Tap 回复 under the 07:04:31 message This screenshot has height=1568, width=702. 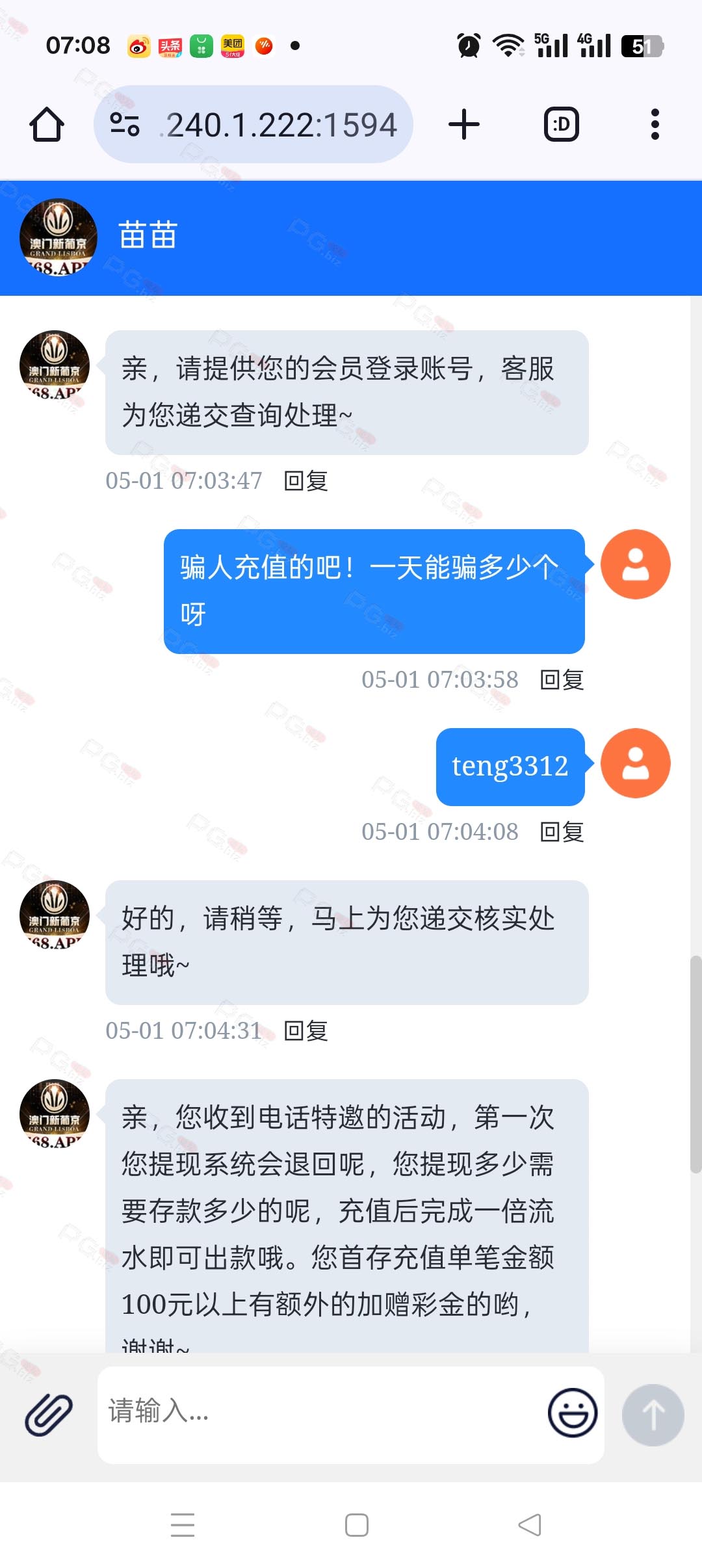pyautogui.click(x=305, y=1031)
